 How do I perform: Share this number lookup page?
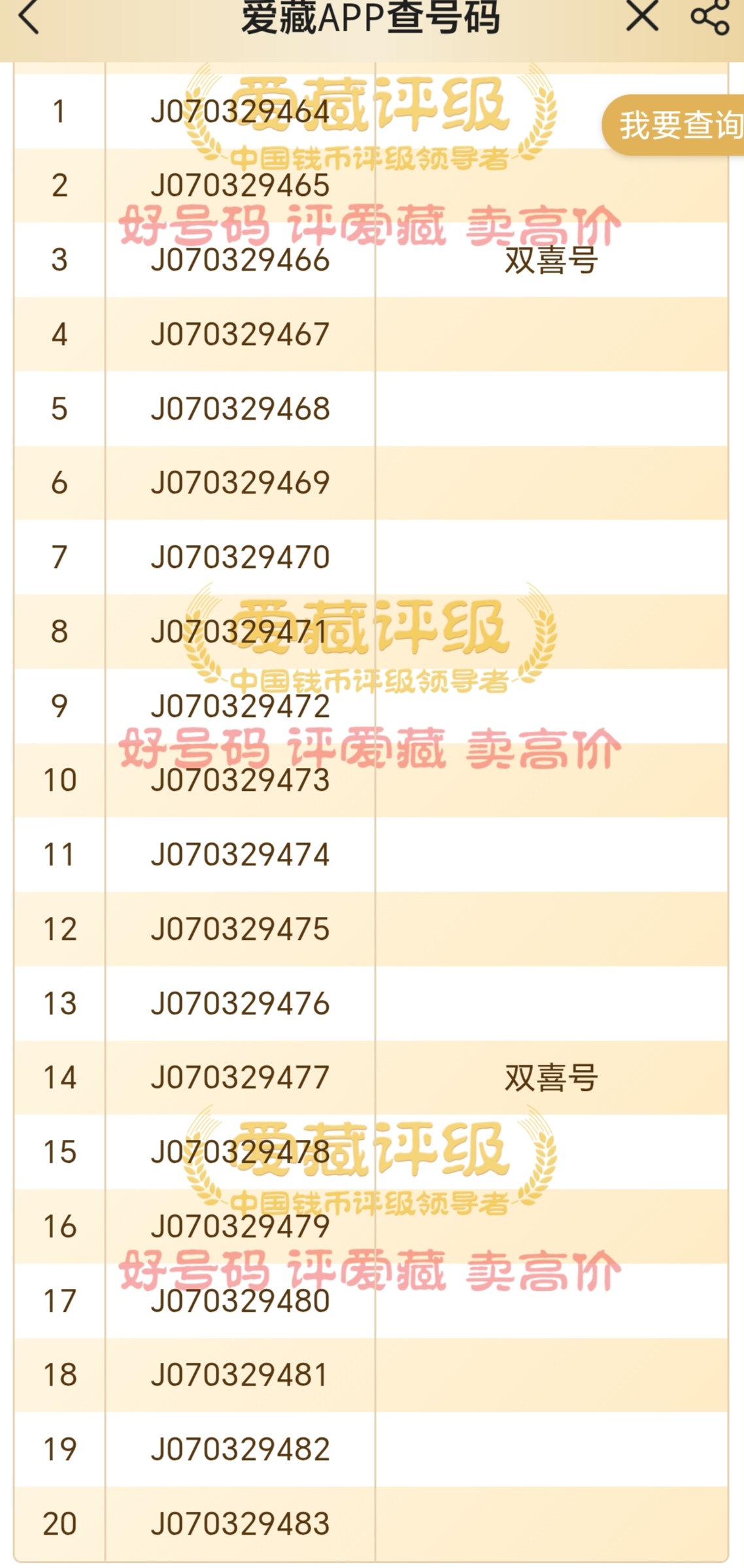click(x=710, y=17)
